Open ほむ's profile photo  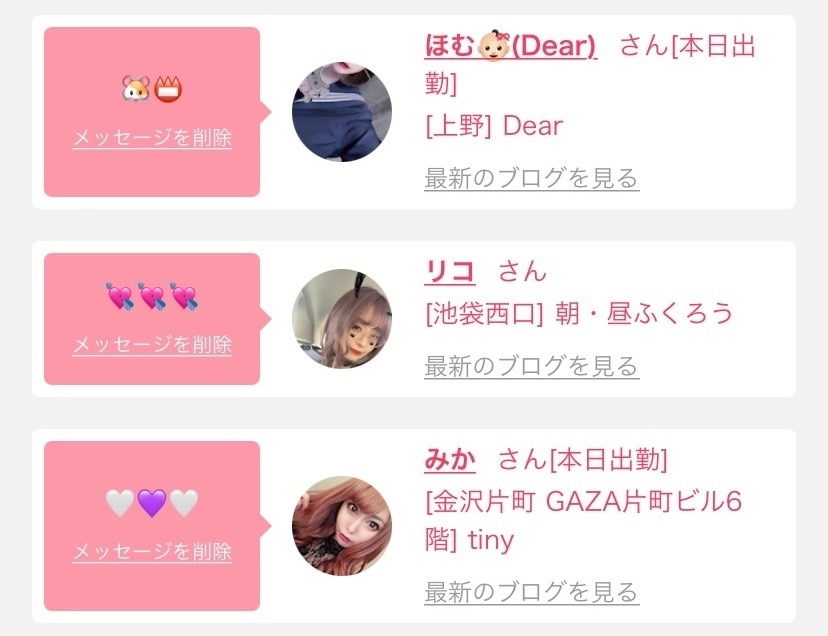click(342, 112)
